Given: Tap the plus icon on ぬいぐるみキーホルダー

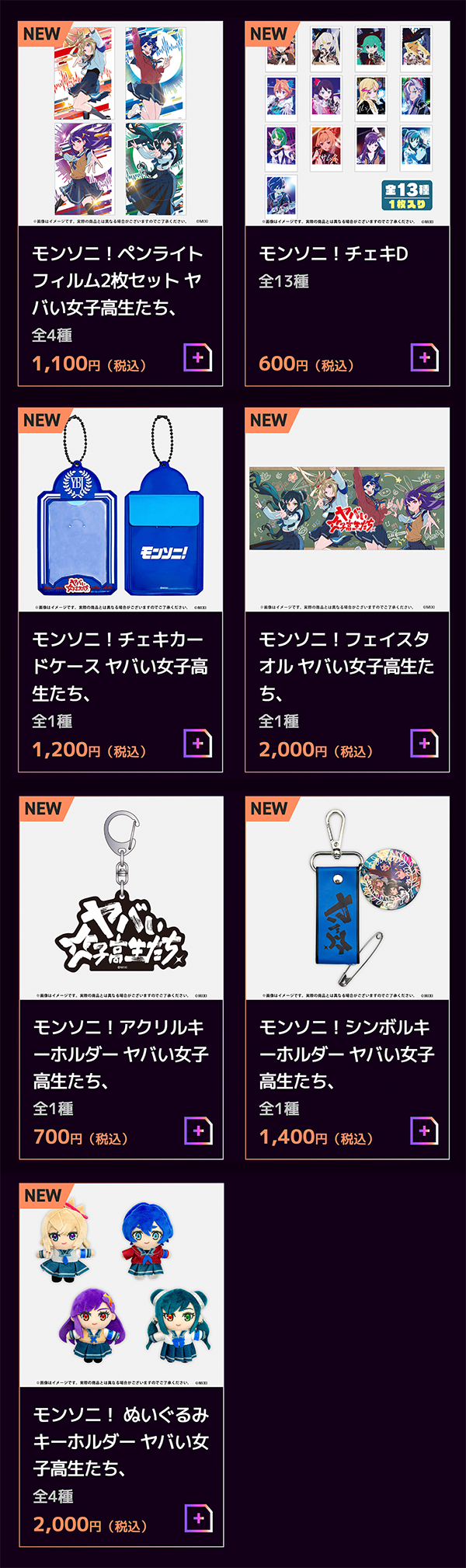Looking at the screenshot, I should point(198,1518).
